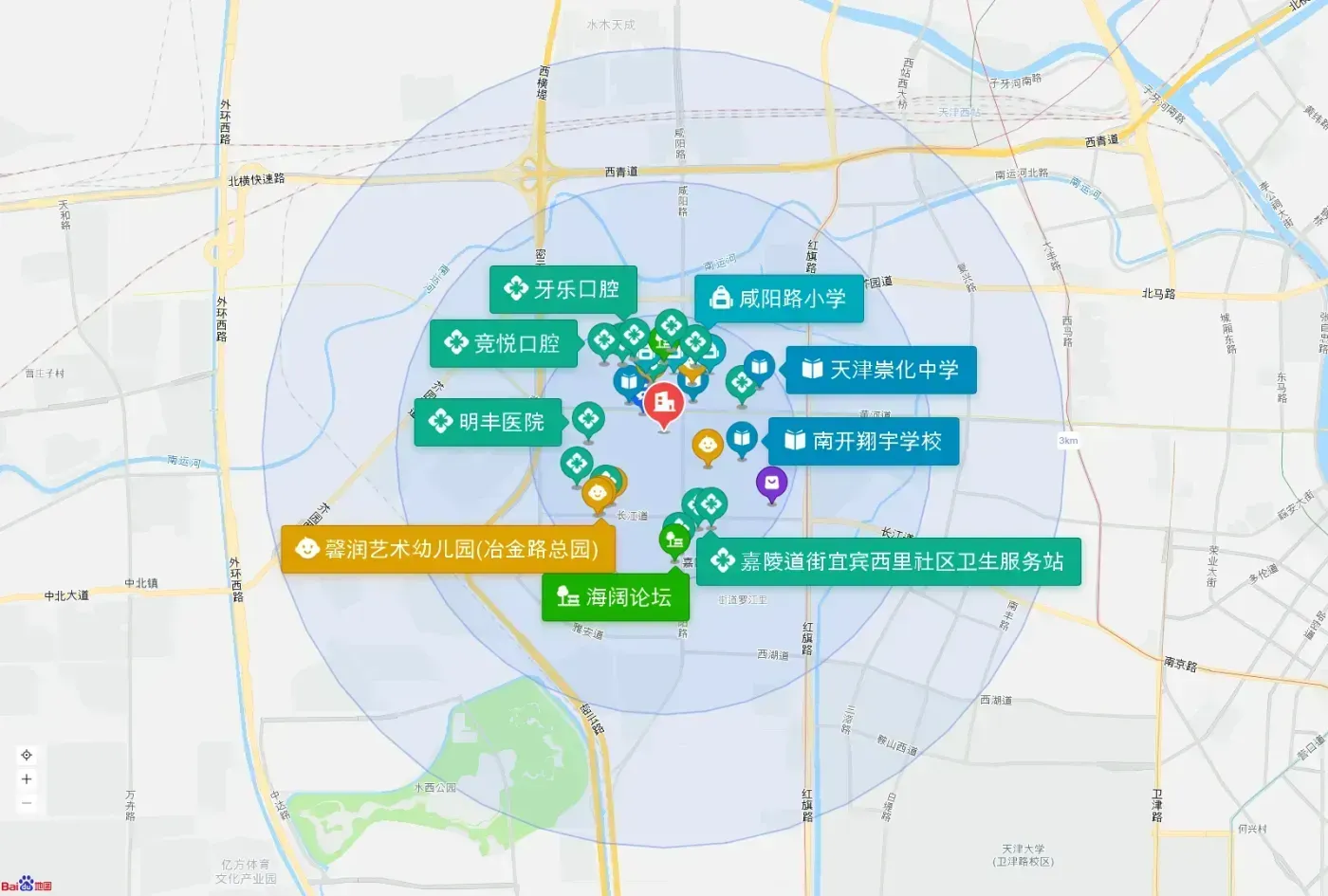Tap the purple shopping bag marker
This screenshot has width=1328, height=896.
click(x=772, y=485)
